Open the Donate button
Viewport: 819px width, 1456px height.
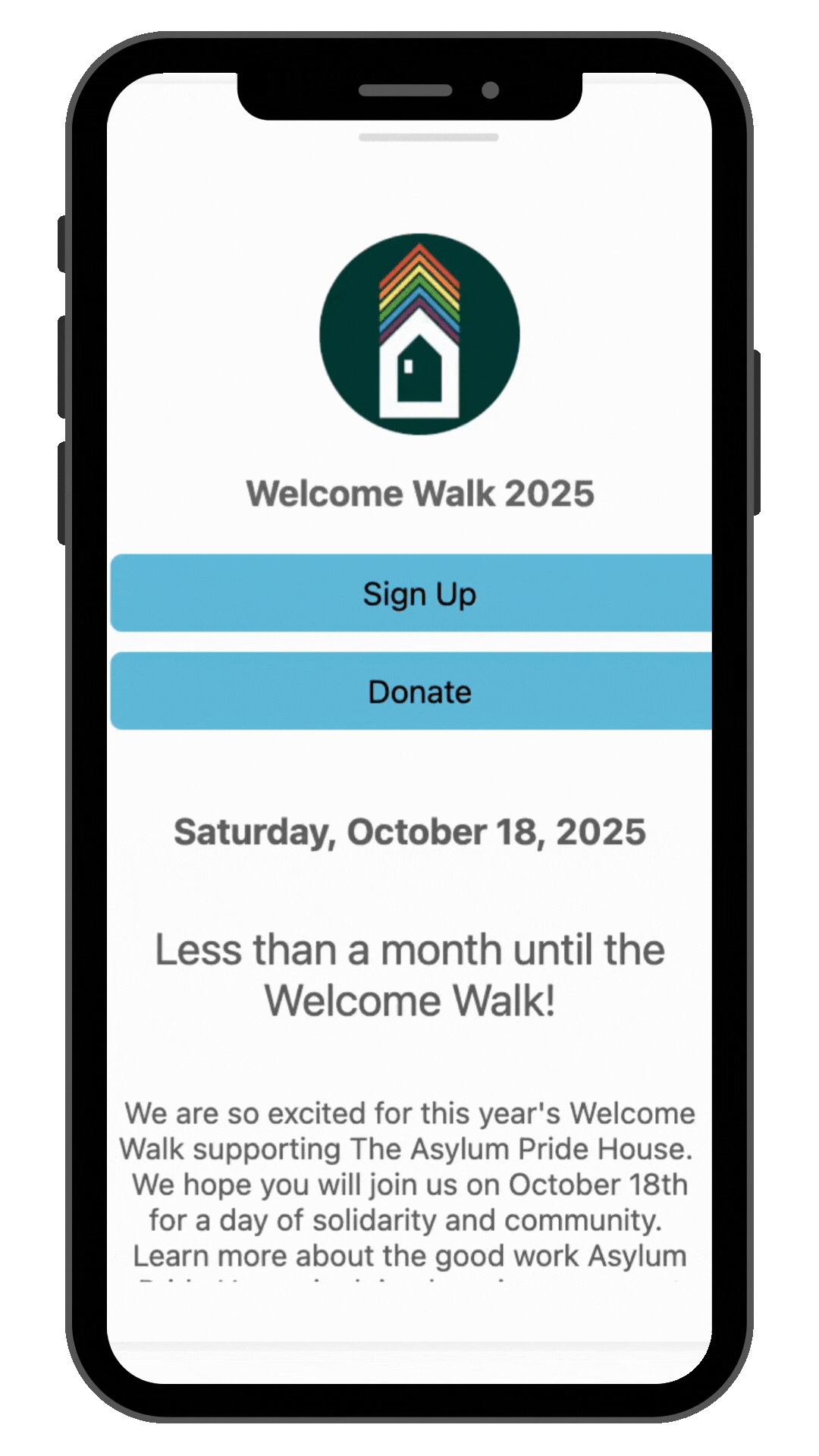point(419,691)
